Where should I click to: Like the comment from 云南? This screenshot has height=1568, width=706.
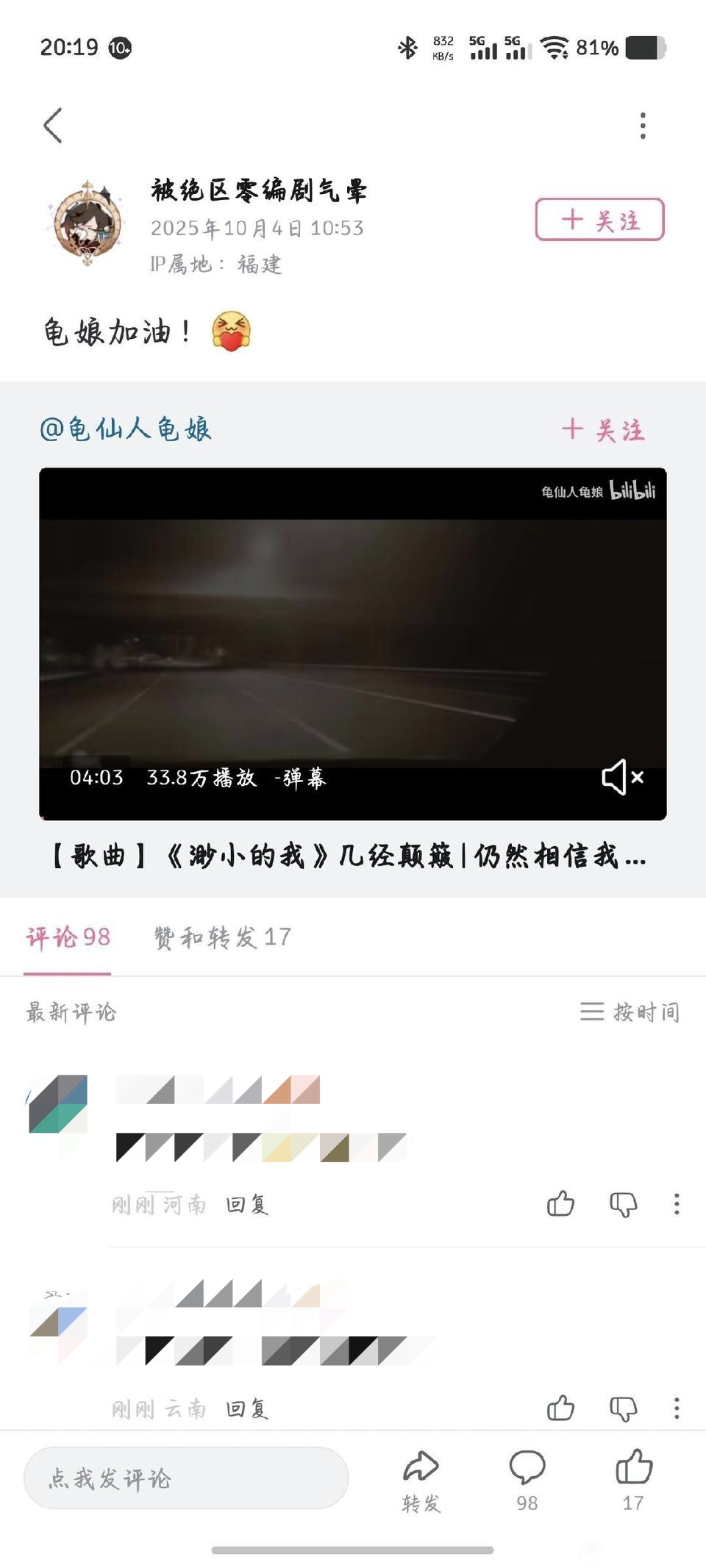tap(560, 1408)
